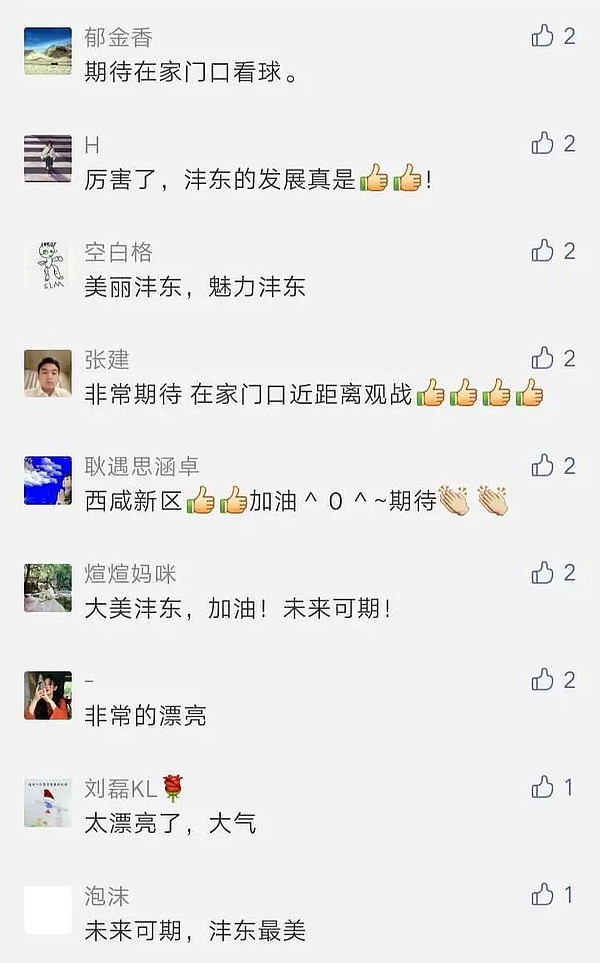Image resolution: width=600 pixels, height=963 pixels.
Task: Like 煊煊妈咪's comment 大美沣东
Action: [x=543, y=573]
